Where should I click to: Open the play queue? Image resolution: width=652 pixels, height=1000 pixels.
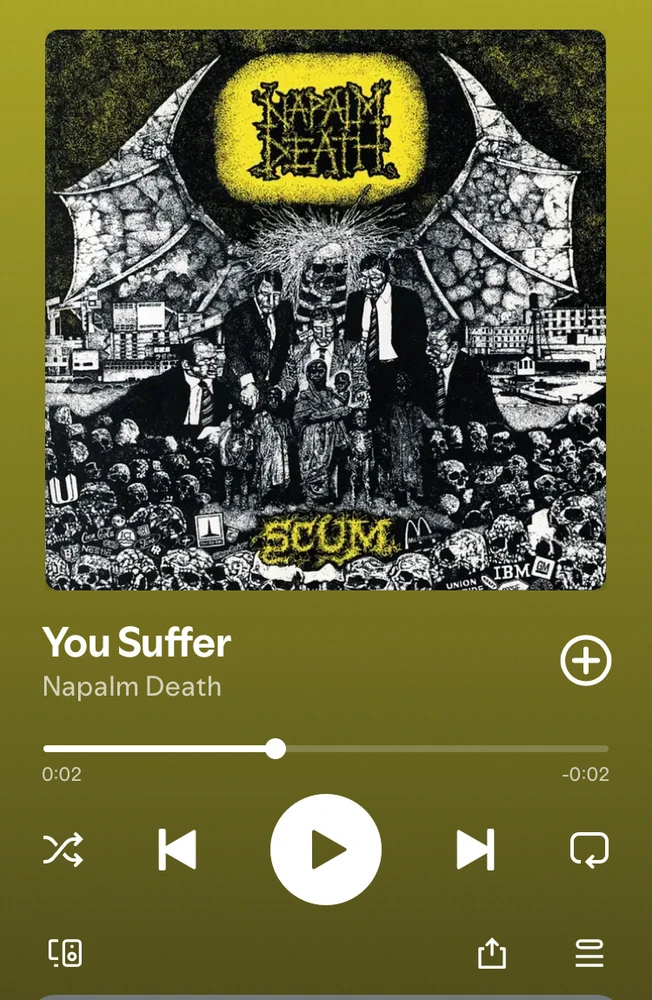589,954
